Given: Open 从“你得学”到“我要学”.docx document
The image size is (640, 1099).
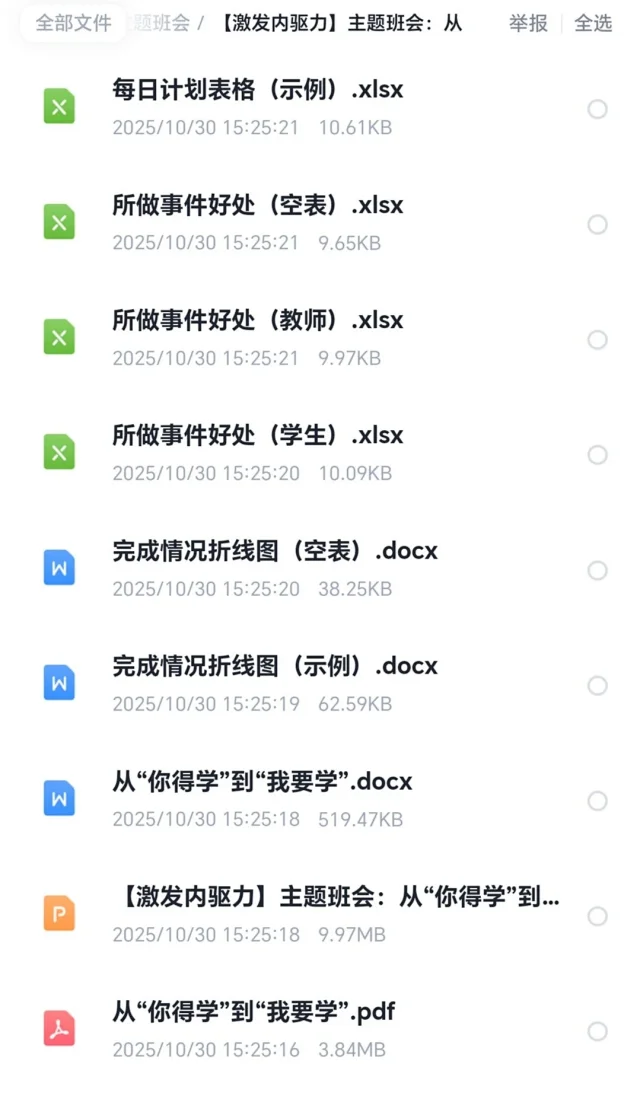Looking at the screenshot, I should pos(262,781).
